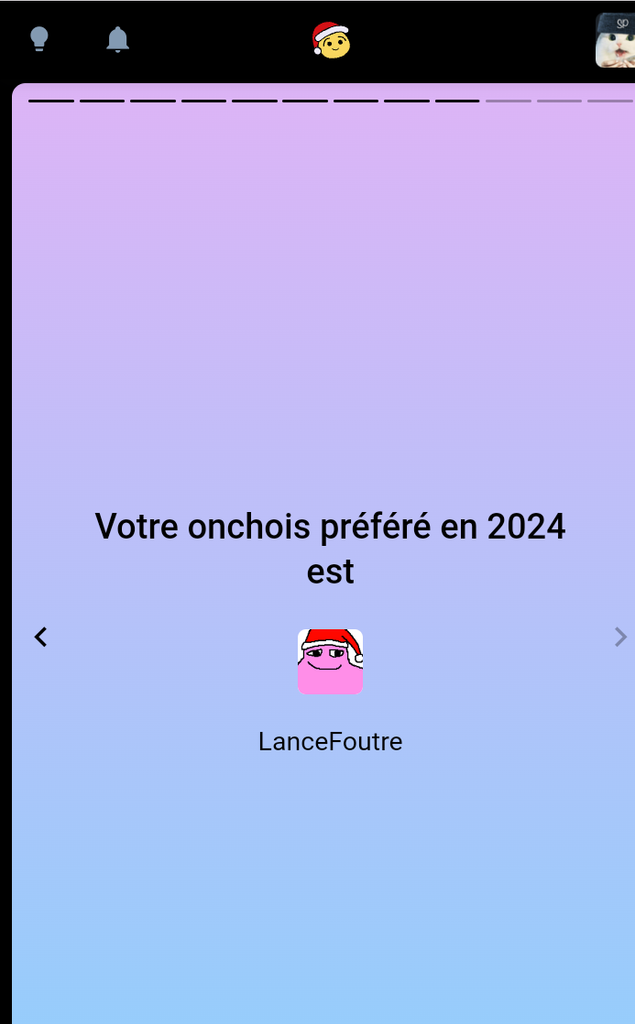Open LanceFoutre's avatar picture
The image size is (635, 1024).
(330, 662)
